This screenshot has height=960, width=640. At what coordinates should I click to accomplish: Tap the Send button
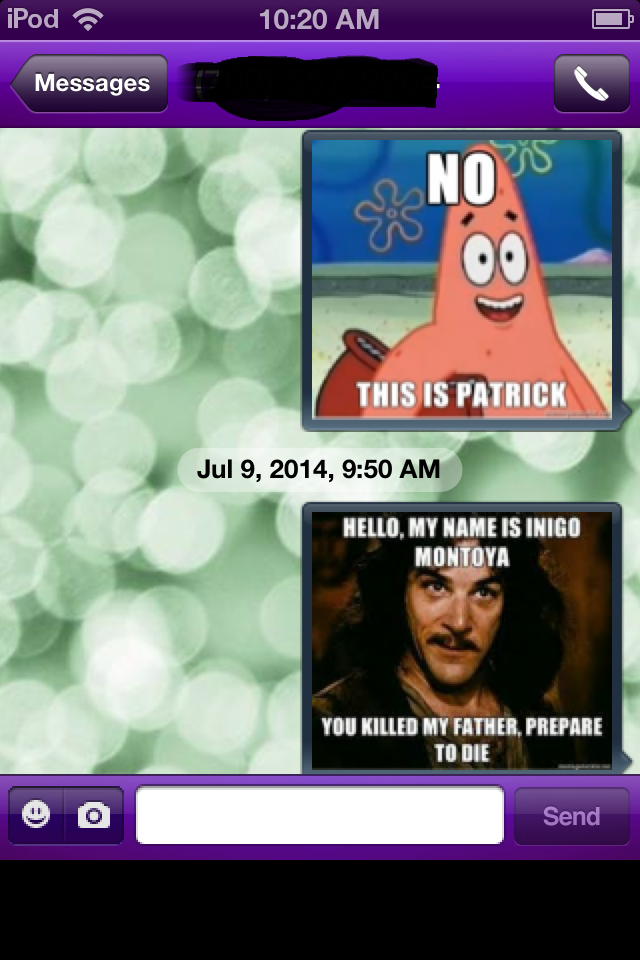coord(571,816)
